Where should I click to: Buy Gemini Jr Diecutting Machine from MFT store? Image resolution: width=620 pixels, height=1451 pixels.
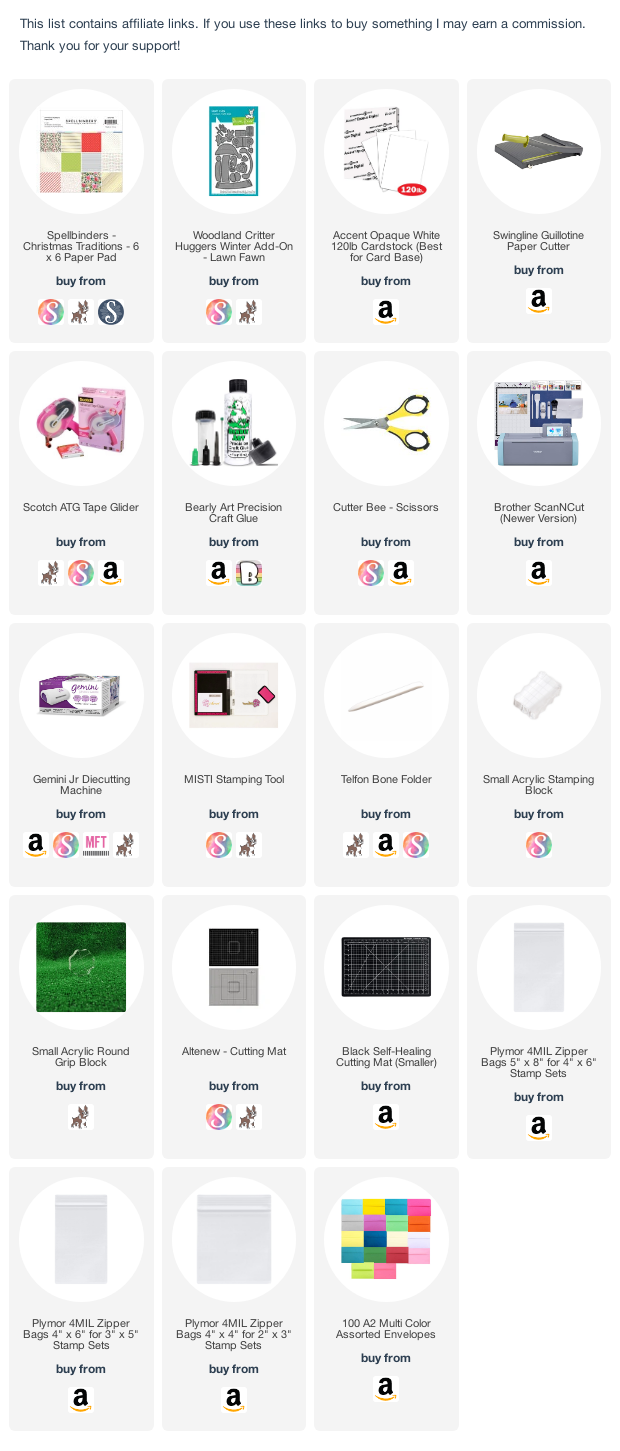pos(95,845)
